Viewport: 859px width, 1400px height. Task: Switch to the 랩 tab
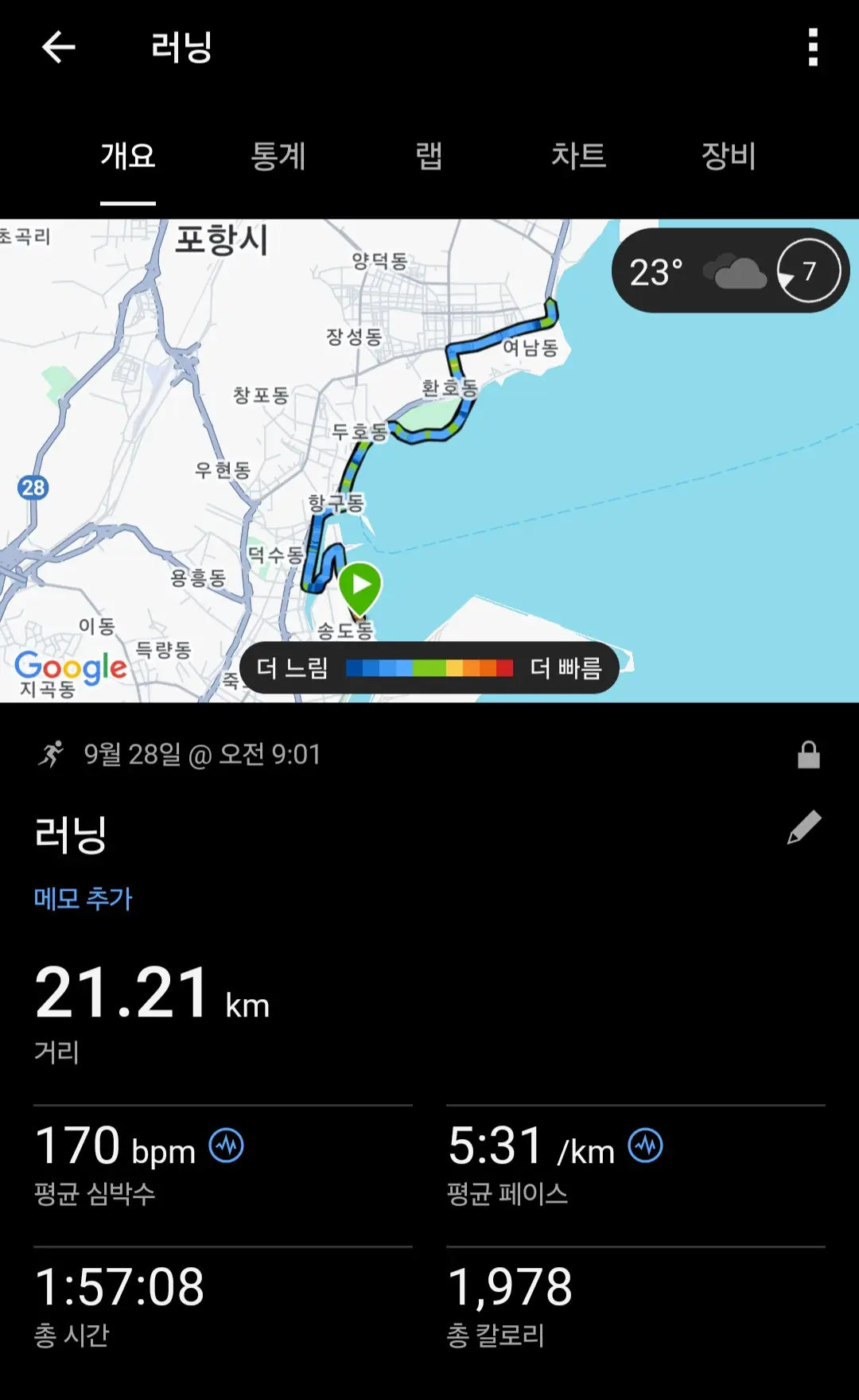(x=429, y=156)
